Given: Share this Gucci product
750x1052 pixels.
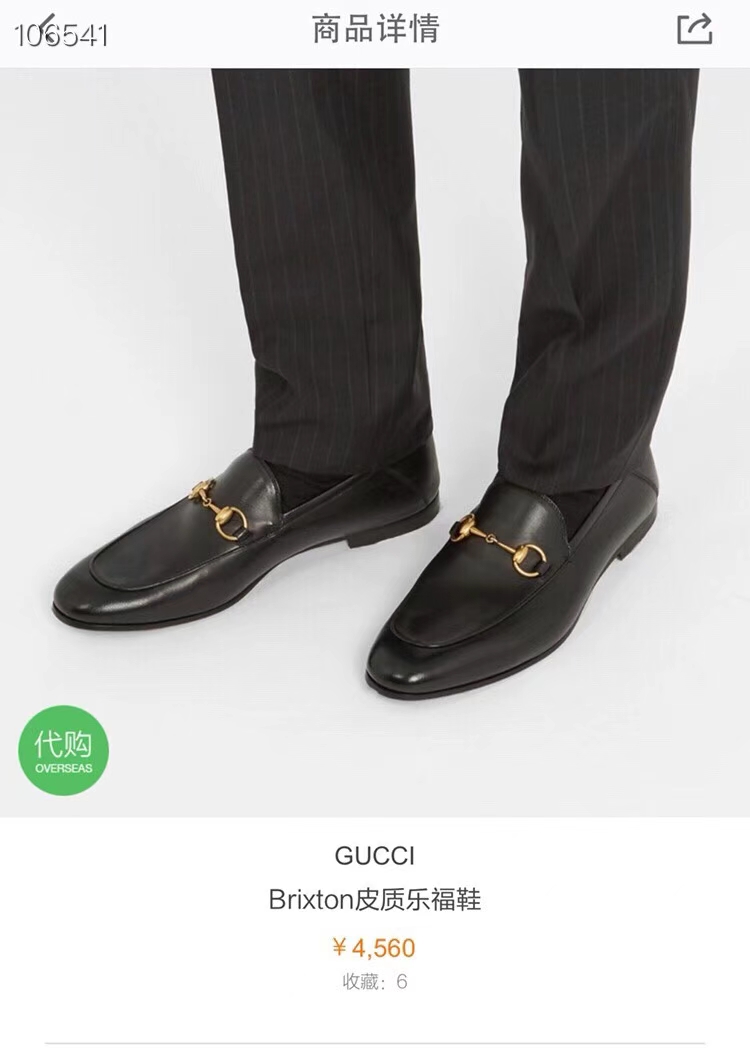Looking at the screenshot, I should click(x=694, y=29).
